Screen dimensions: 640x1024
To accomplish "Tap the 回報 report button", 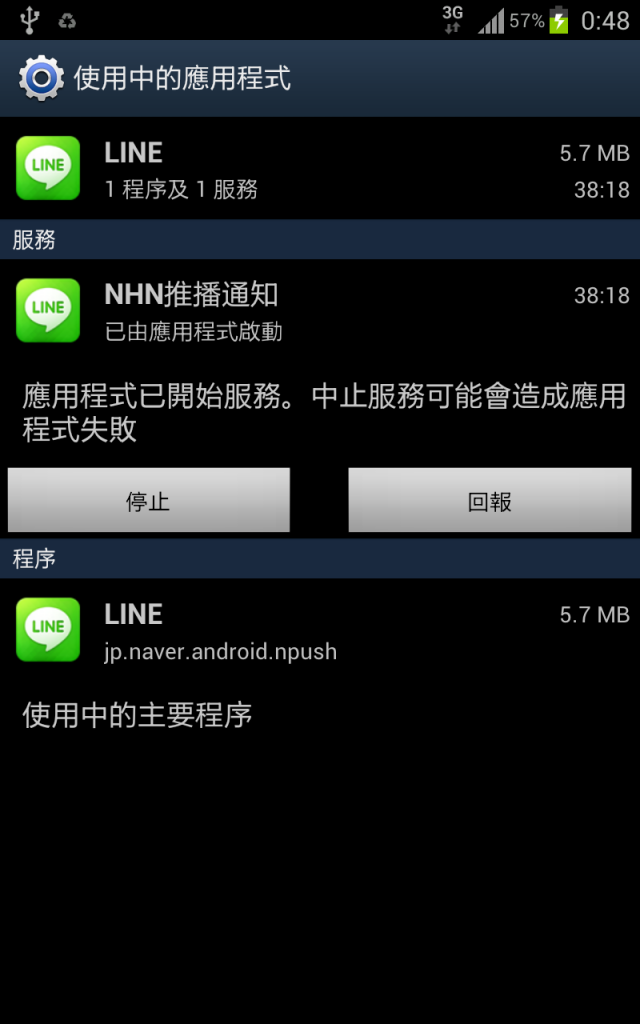I will (x=489, y=500).
